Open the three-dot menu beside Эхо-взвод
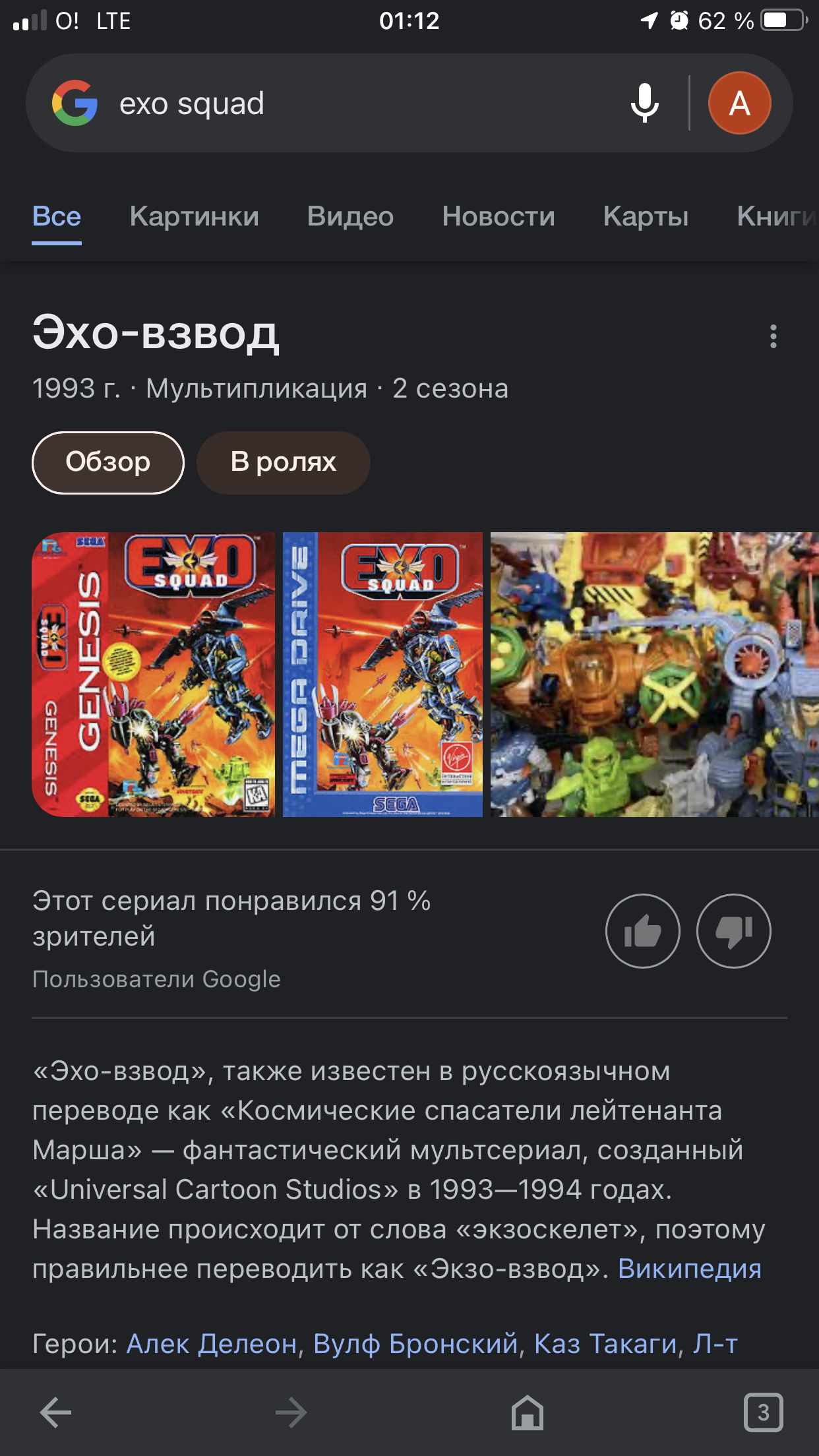This screenshot has width=819, height=1456. click(x=773, y=336)
